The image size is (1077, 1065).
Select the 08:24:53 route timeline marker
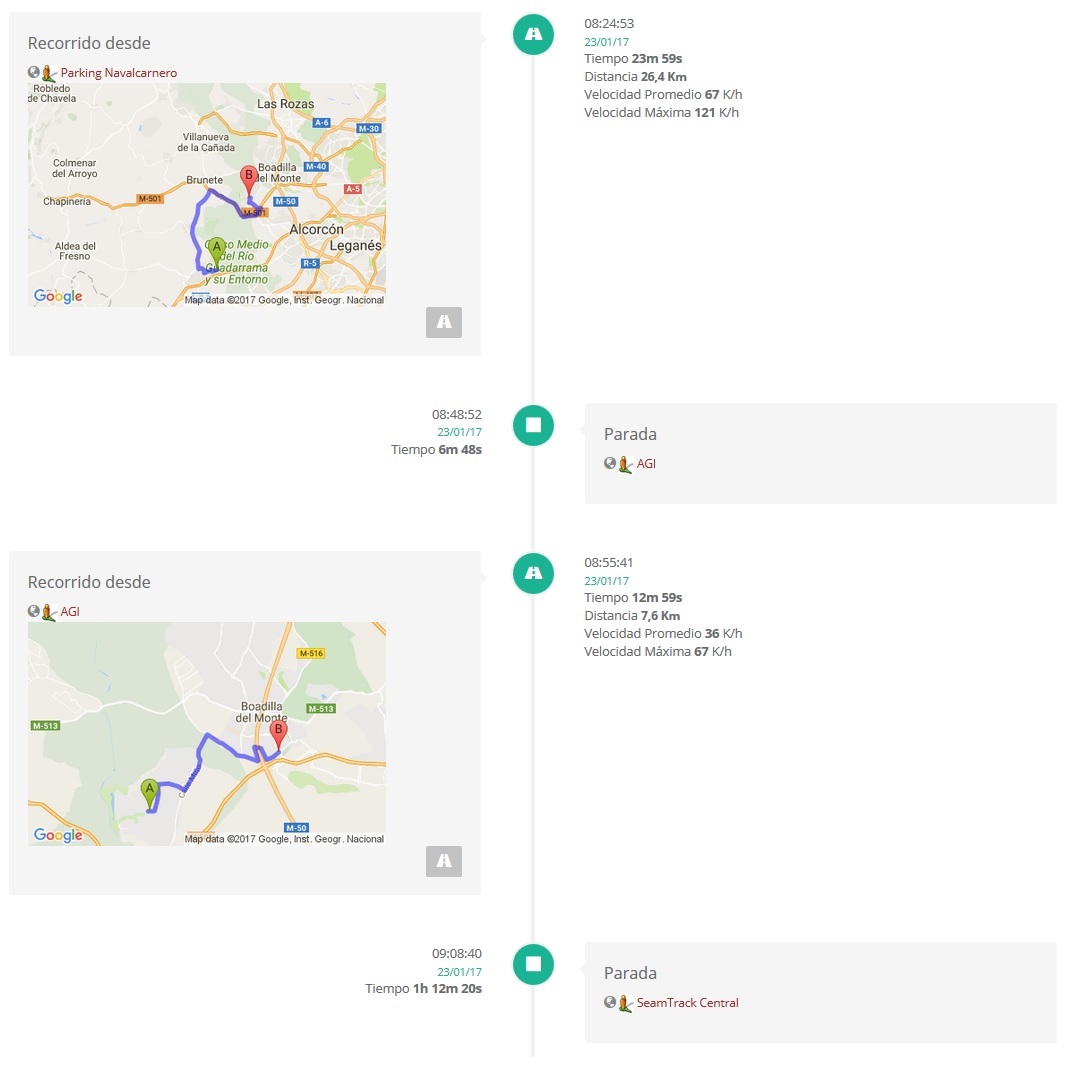click(x=533, y=34)
